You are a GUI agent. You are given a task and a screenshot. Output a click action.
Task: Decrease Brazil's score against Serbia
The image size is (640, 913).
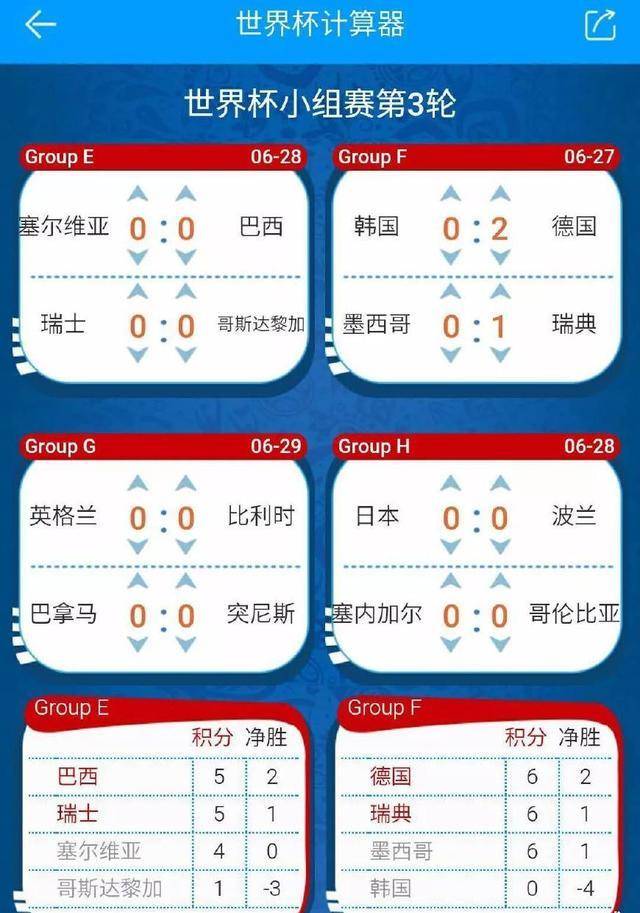186,258
